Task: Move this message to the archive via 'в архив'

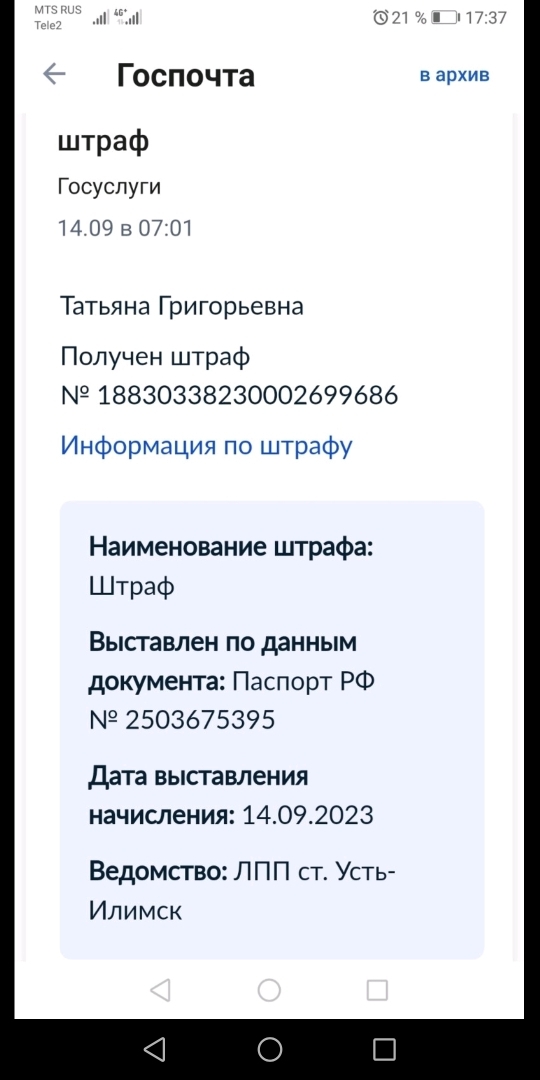Action: 455,74
